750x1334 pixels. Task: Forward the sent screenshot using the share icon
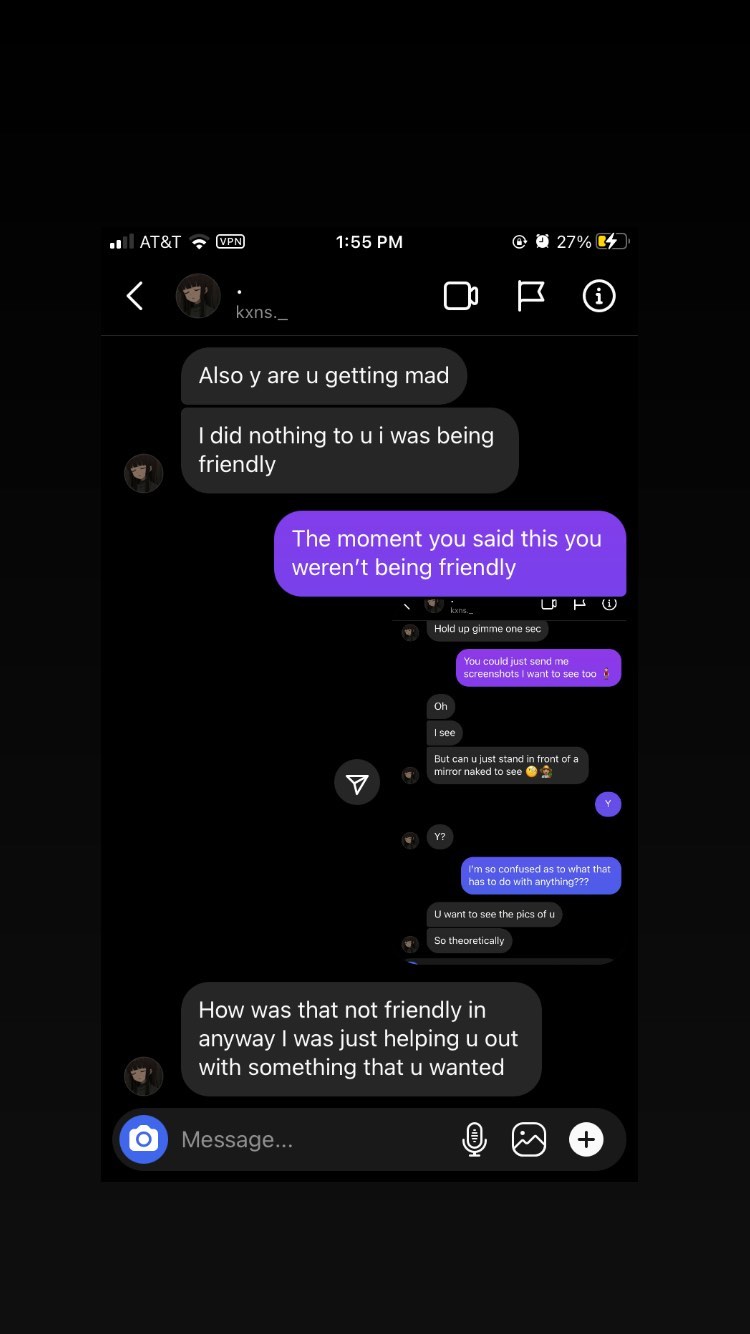(357, 783)
